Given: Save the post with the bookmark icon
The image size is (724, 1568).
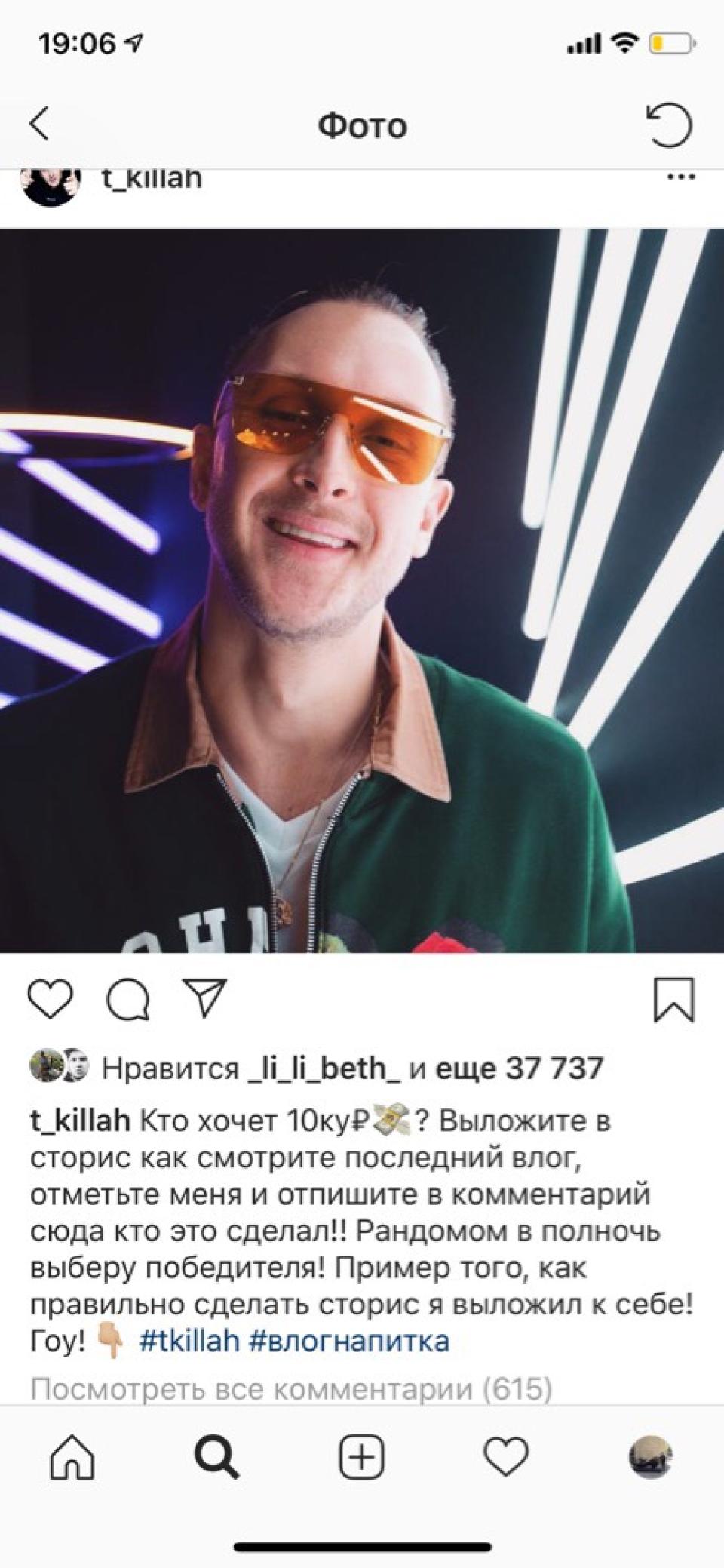Looking at the screenshot, I should point(673,1000).
